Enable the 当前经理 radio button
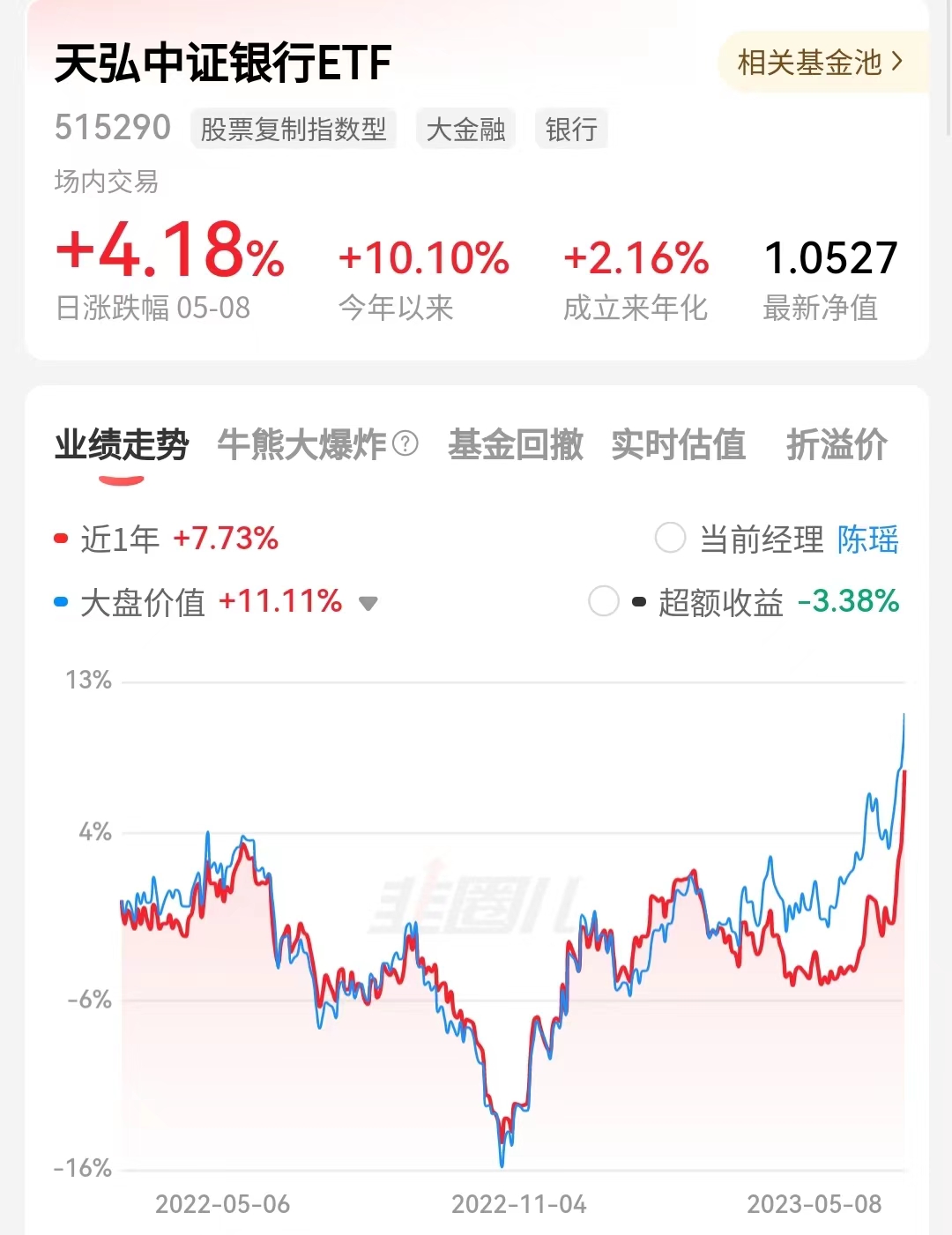This screenshot has width=952, height=1235. [x=671, y=538]
